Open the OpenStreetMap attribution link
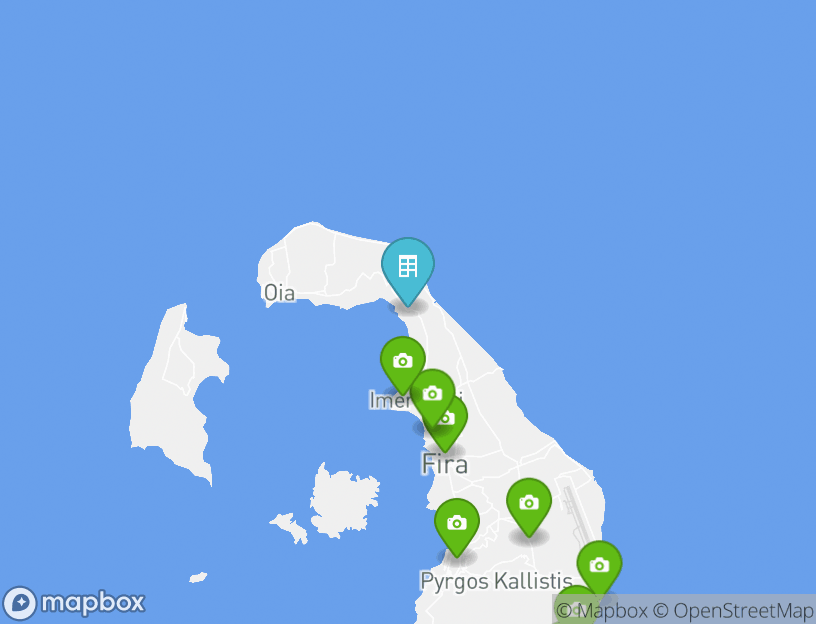816x624 pixels. click(742, 610)
